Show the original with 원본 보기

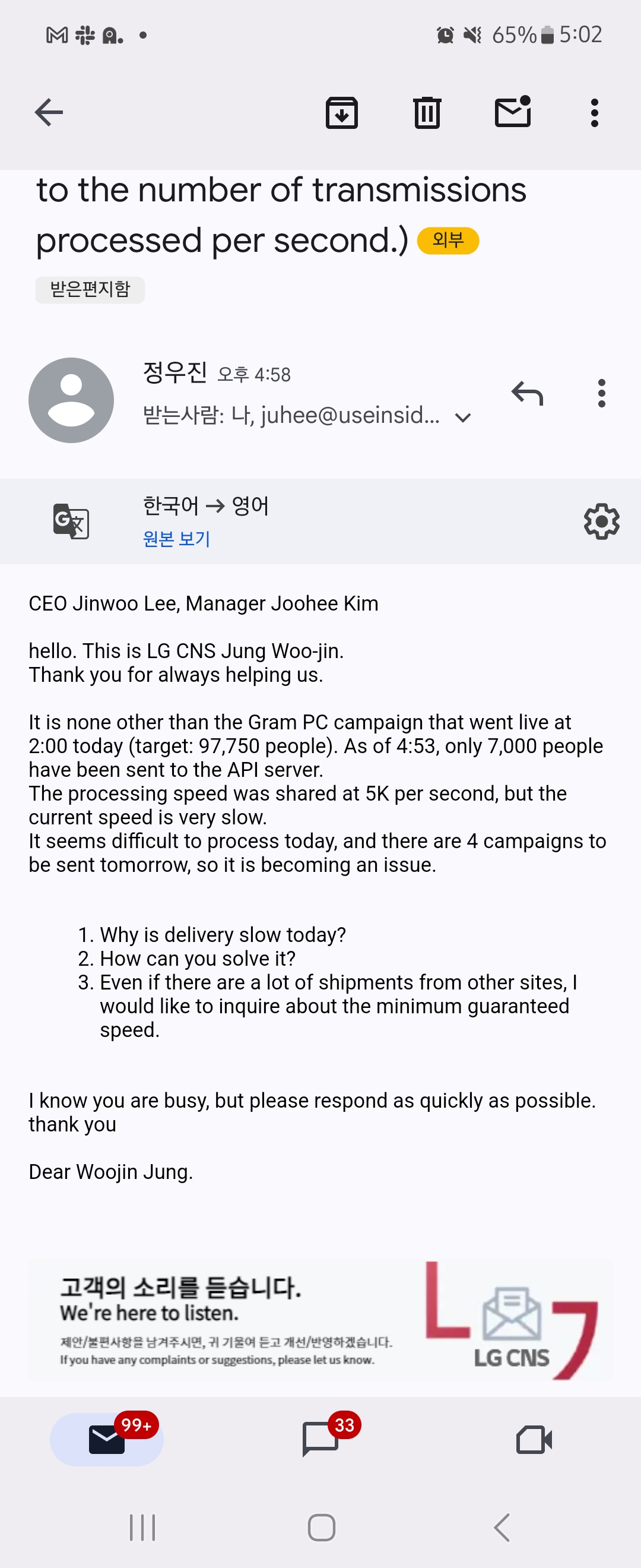point(176,539)
